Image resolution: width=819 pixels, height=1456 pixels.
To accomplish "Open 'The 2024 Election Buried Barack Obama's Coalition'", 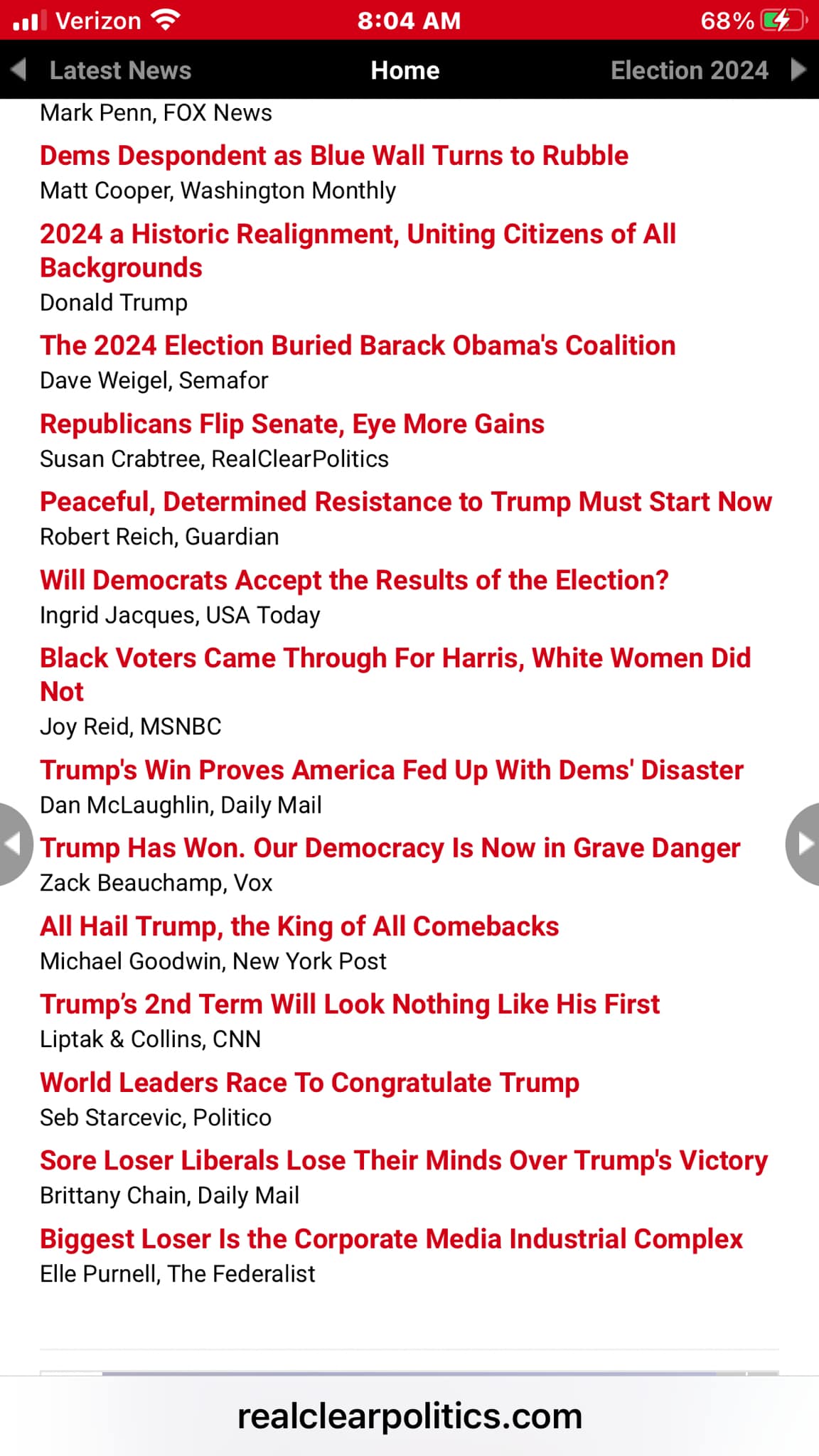I will point(358,346).
